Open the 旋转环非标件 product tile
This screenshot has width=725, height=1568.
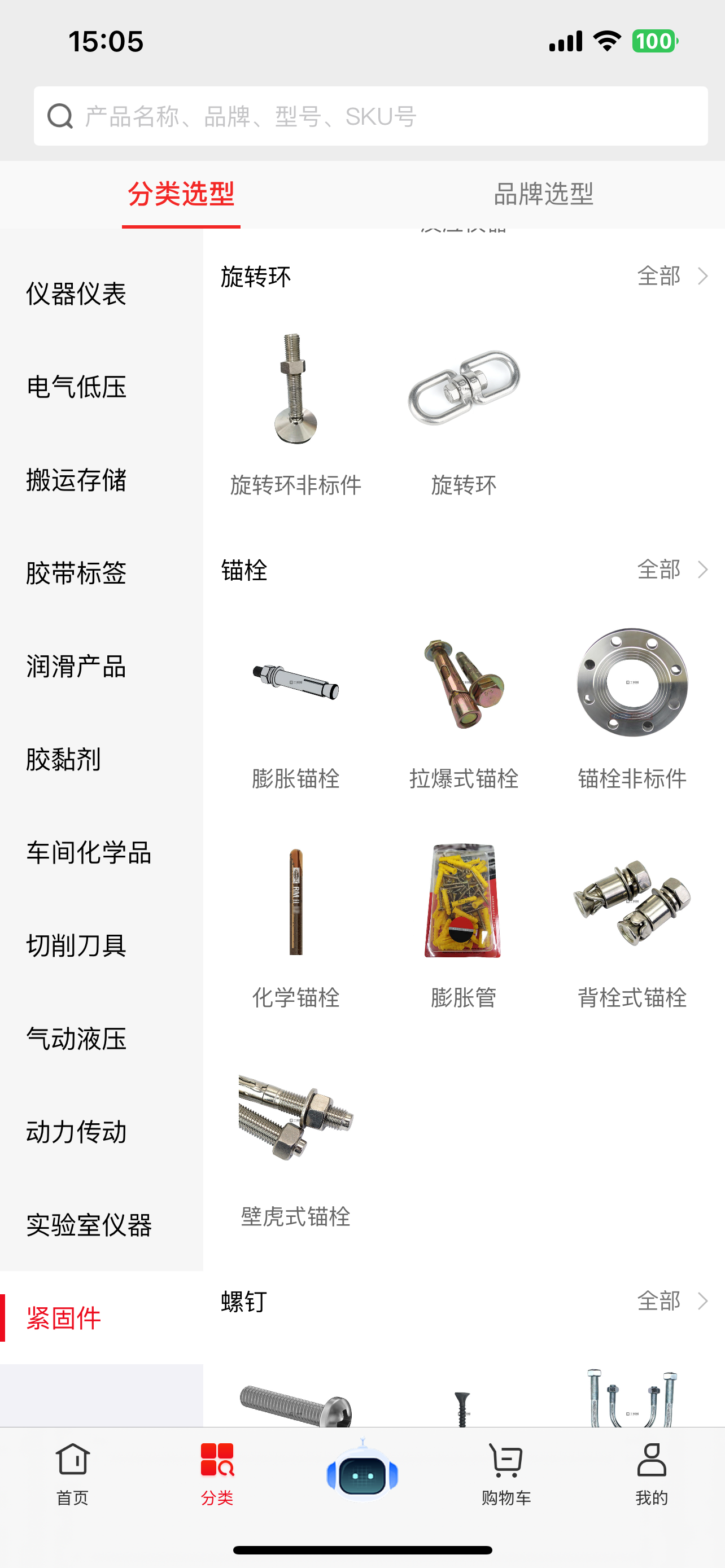click(296, 414)
